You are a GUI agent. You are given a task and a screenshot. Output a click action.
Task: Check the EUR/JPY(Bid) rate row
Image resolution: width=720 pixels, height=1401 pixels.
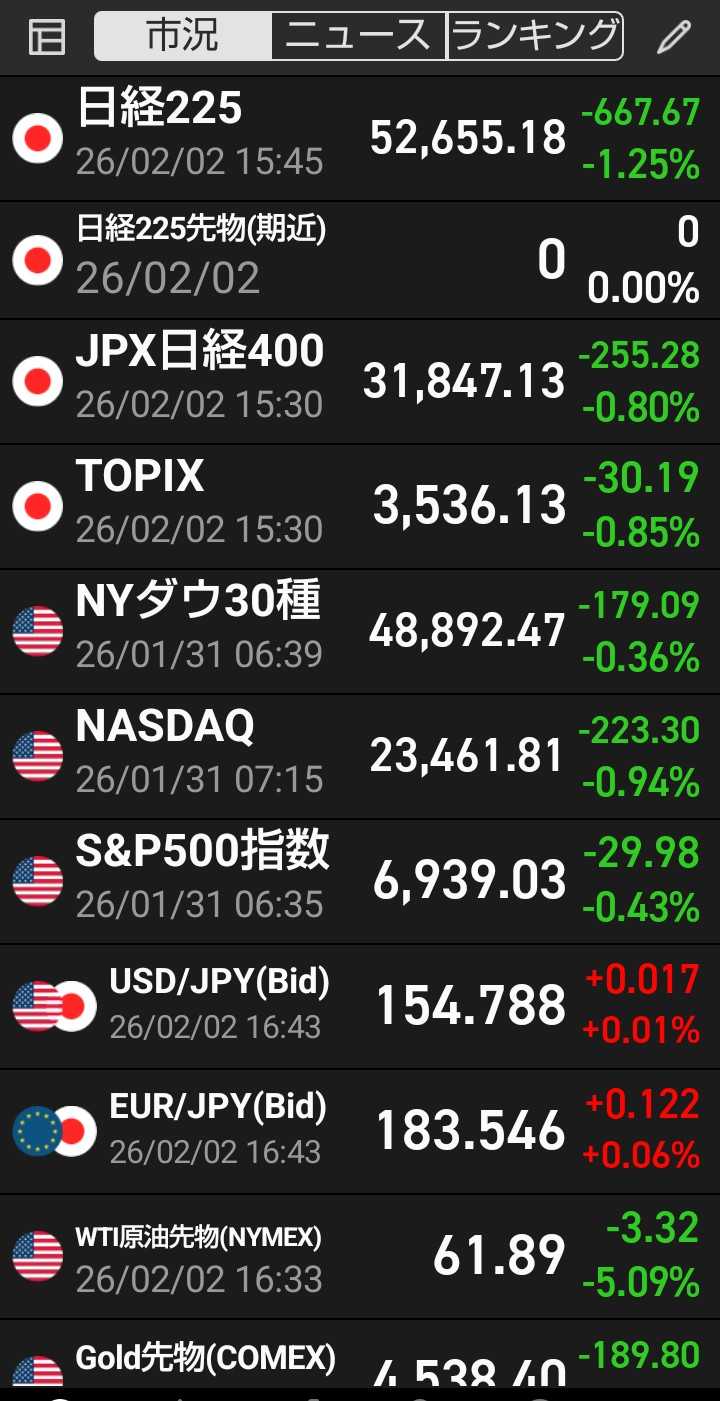360,1131
